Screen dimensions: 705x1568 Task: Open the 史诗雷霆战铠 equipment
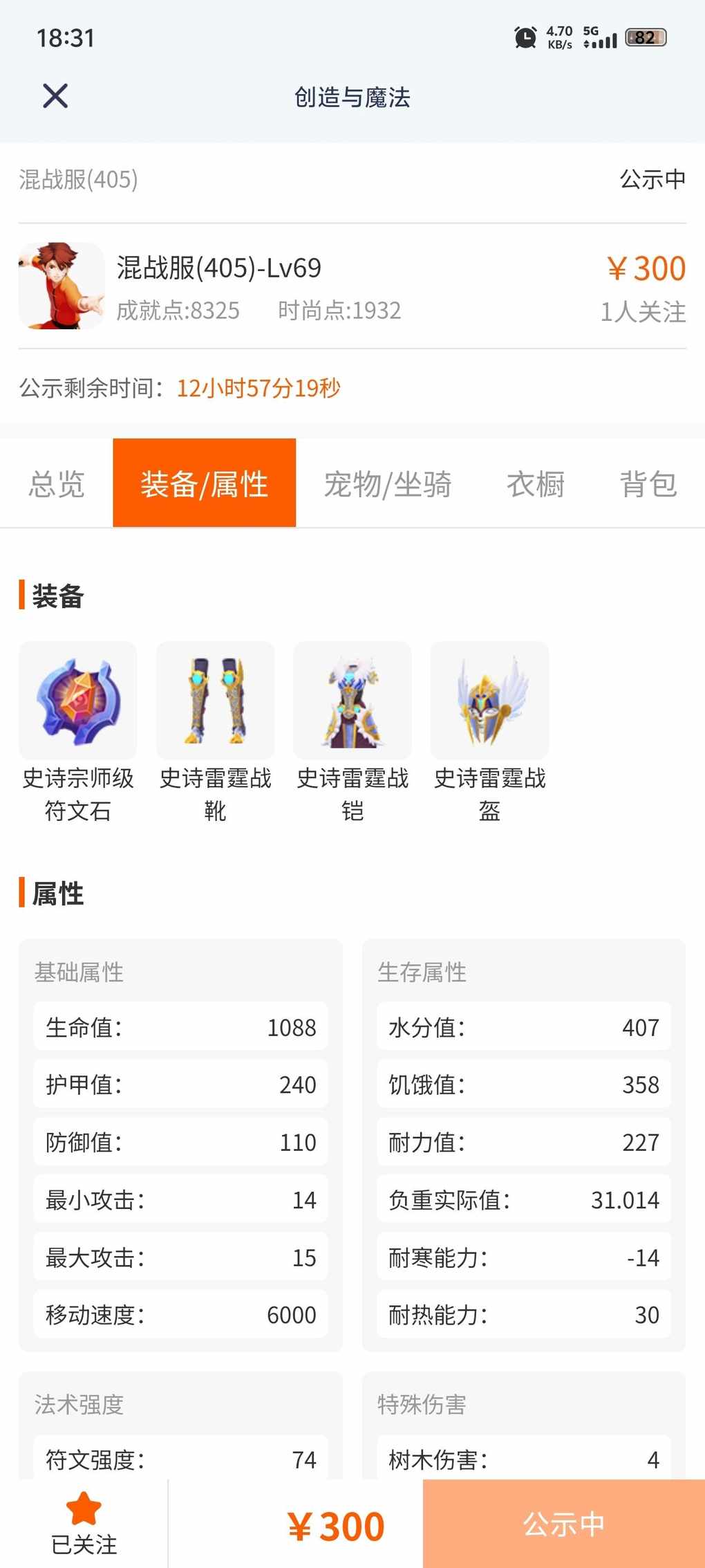pos(352,700)
